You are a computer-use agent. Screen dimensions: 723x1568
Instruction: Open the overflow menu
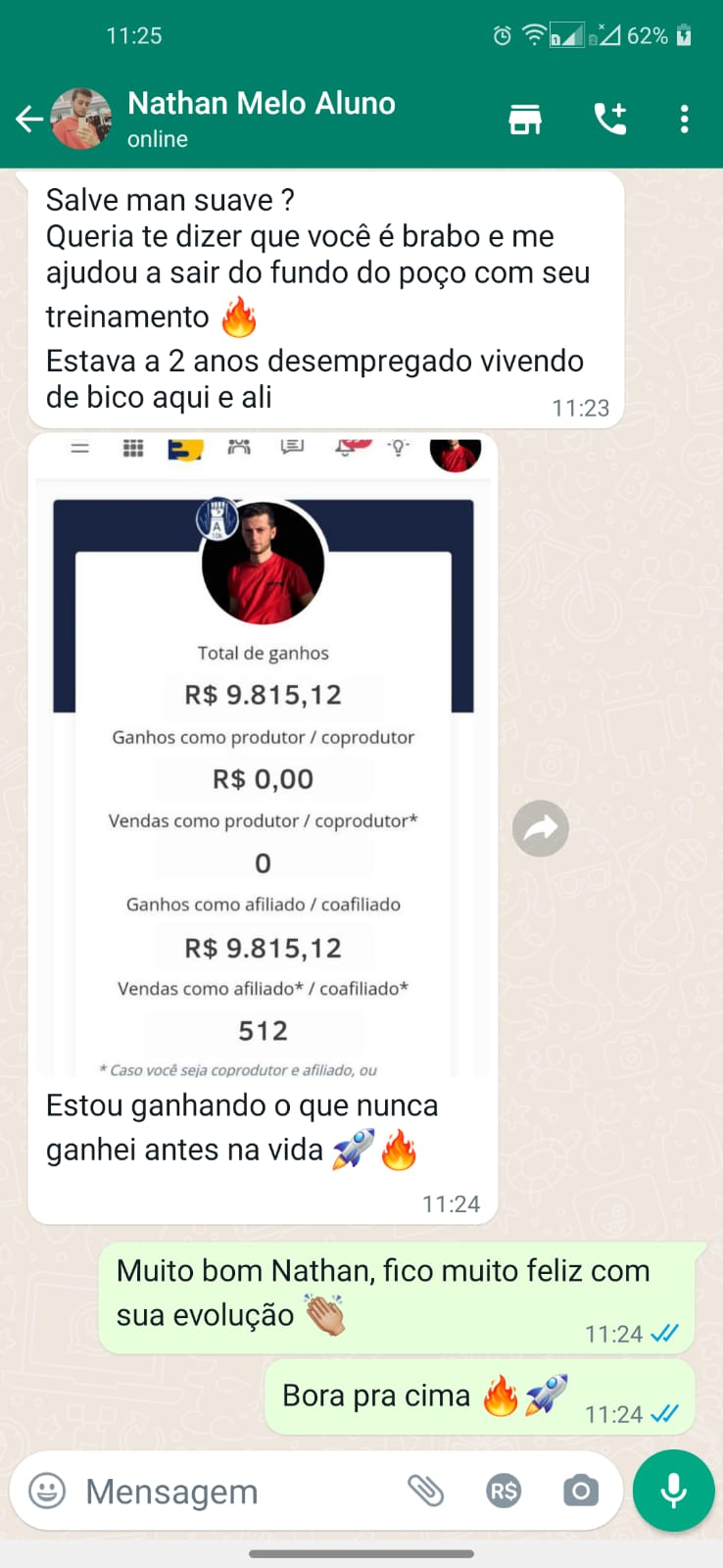(x=684, y=120)
